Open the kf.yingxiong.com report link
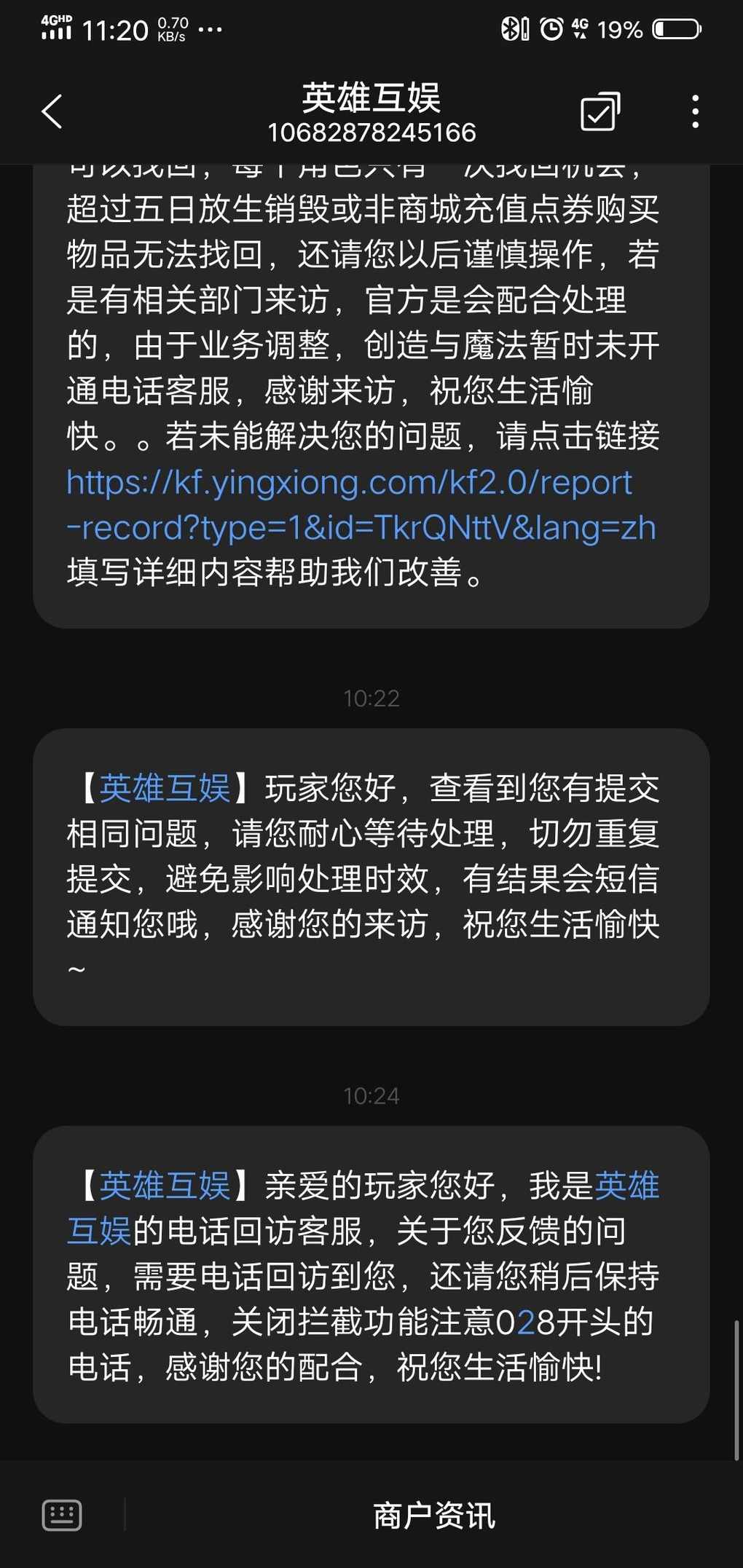Screen dimensions: 743x1568 pos(361,505)
